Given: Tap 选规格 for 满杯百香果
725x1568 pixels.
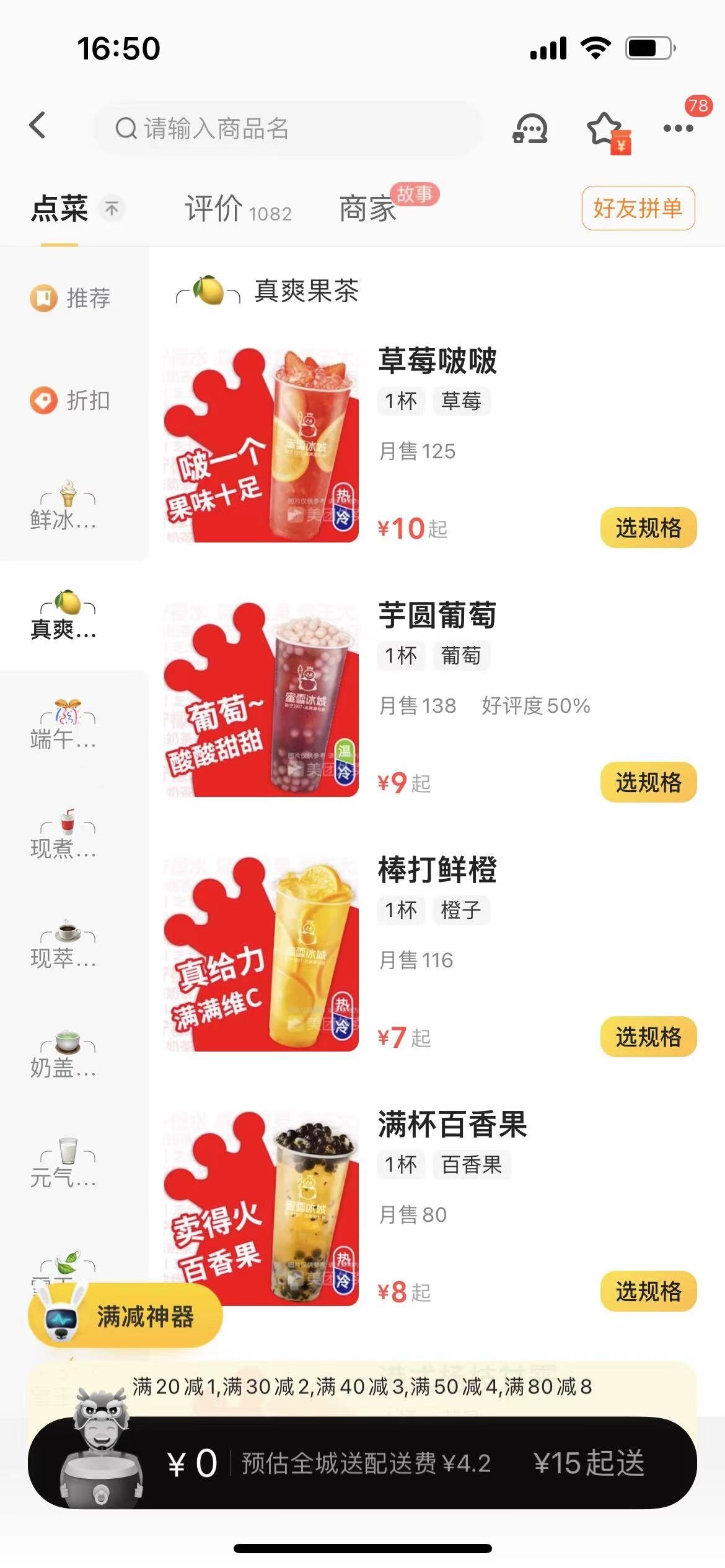Looking at the screenshot, I should (648, 1291).
